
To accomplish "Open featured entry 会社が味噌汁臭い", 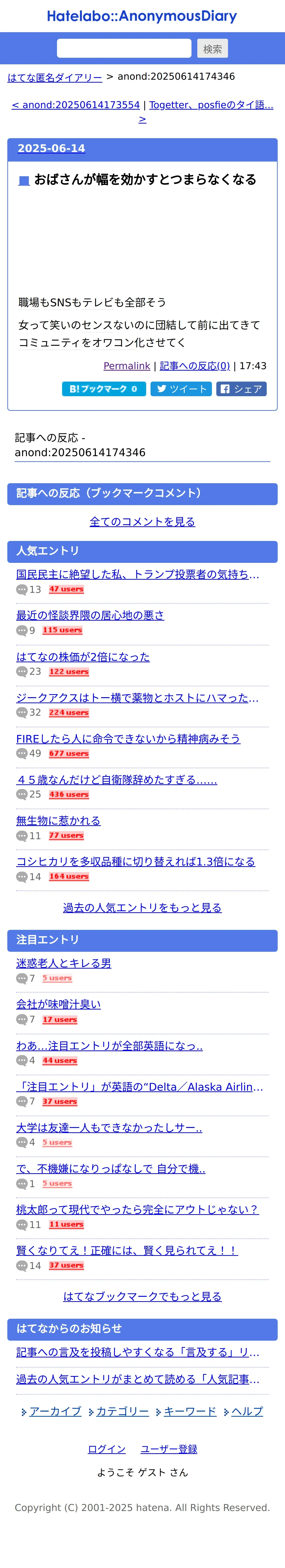I will coord(58,1004).
